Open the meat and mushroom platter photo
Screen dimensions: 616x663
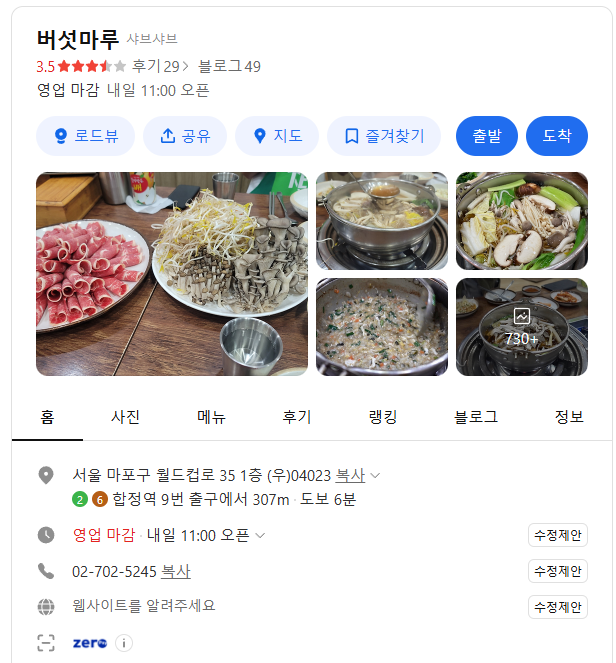tap(172, 274)
